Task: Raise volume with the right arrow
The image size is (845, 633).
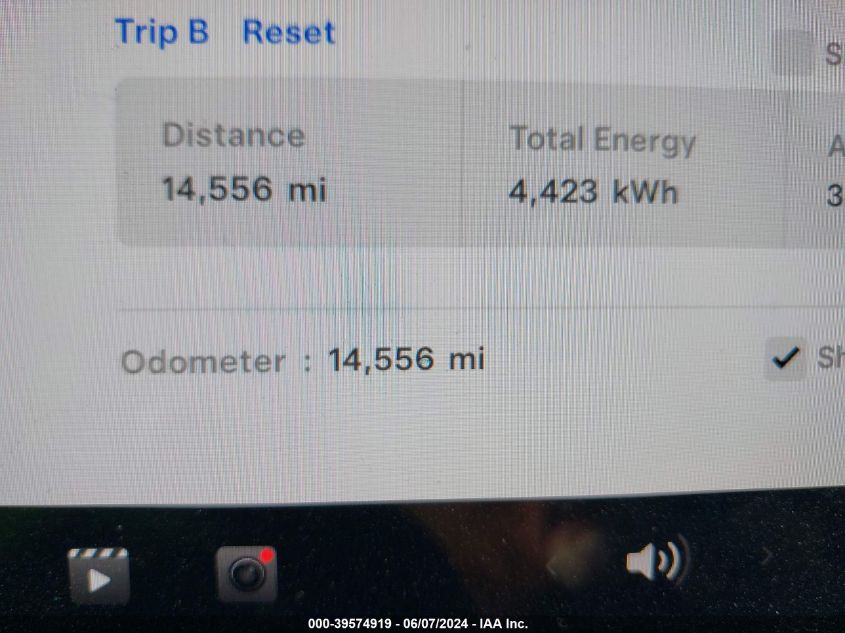Action: click(765, 556)
